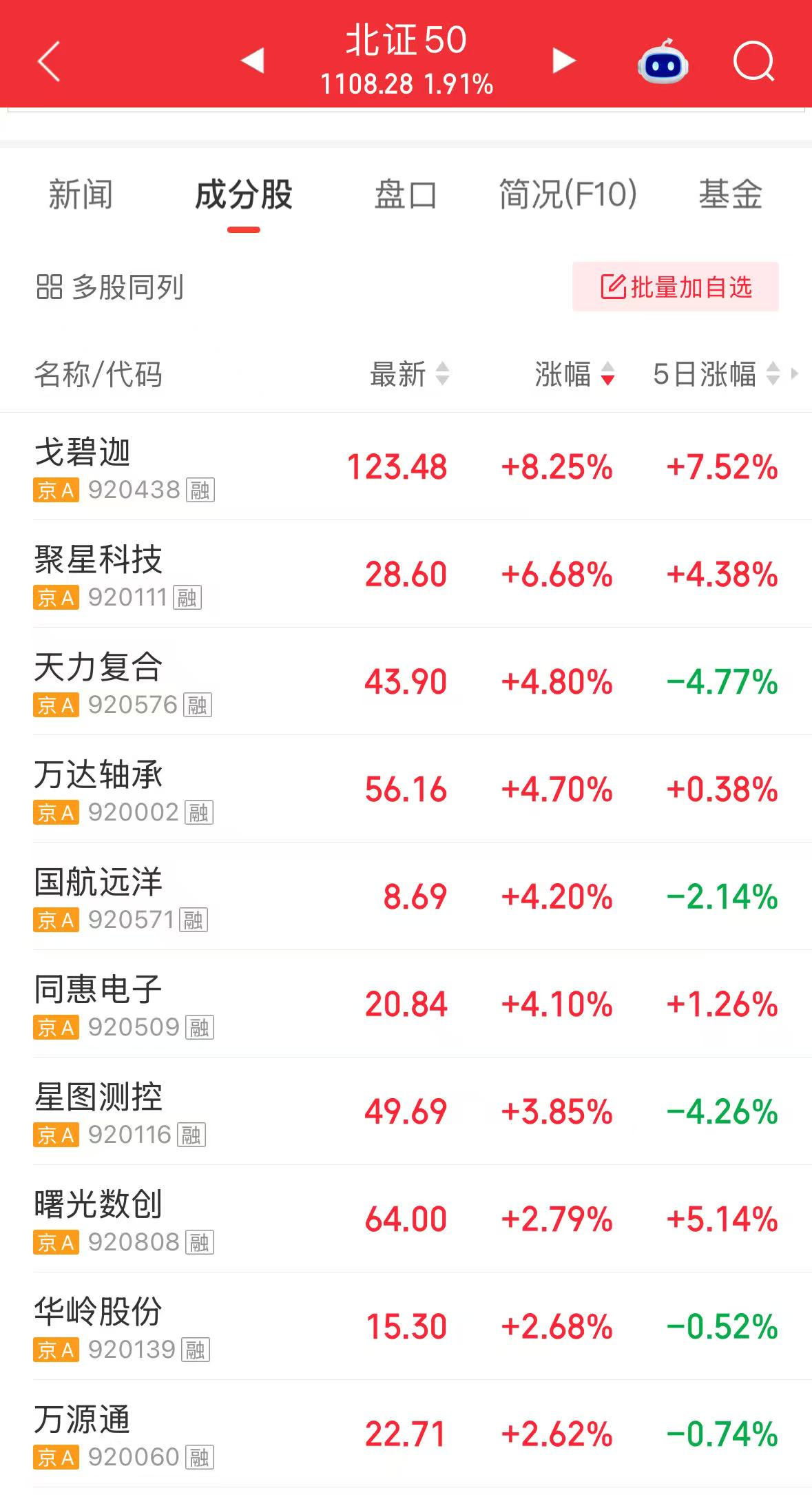The height and width of the screenshot is (1495, 812).
Task: Open the 简况(F10) tab
Action: 568,194
